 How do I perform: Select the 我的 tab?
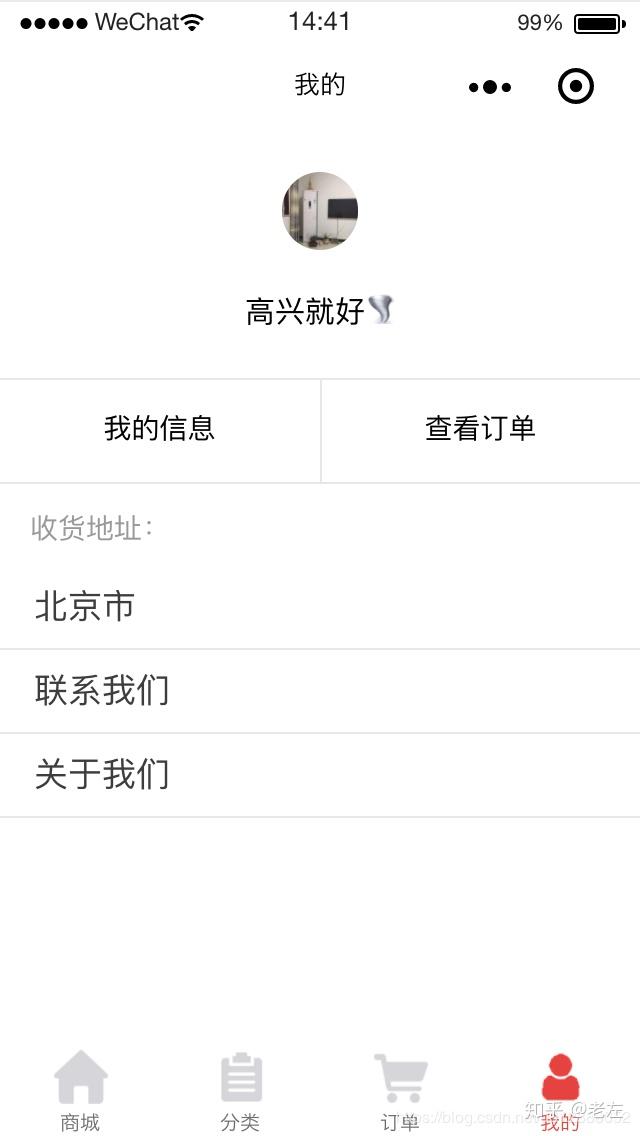click(x=560, y=1090)
